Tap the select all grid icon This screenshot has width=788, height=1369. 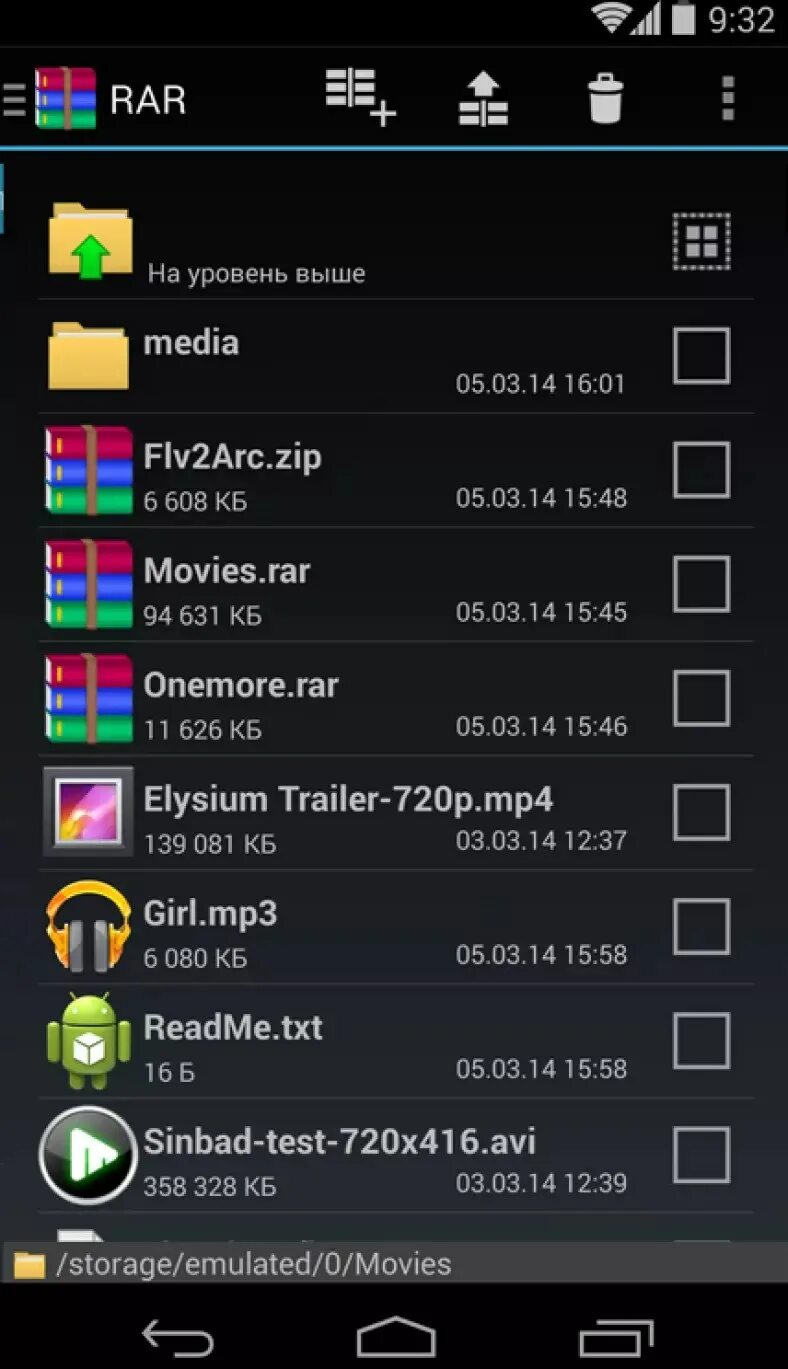coord(701,241)
